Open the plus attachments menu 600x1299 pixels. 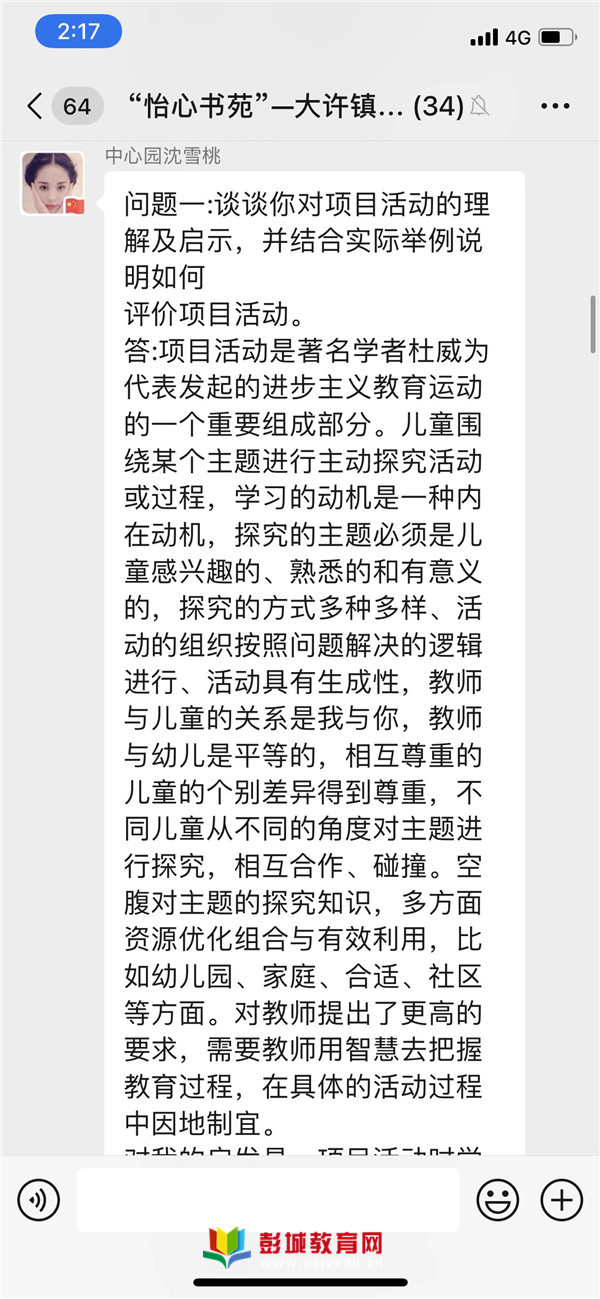pyautogui.click(x=561, y=1198)
